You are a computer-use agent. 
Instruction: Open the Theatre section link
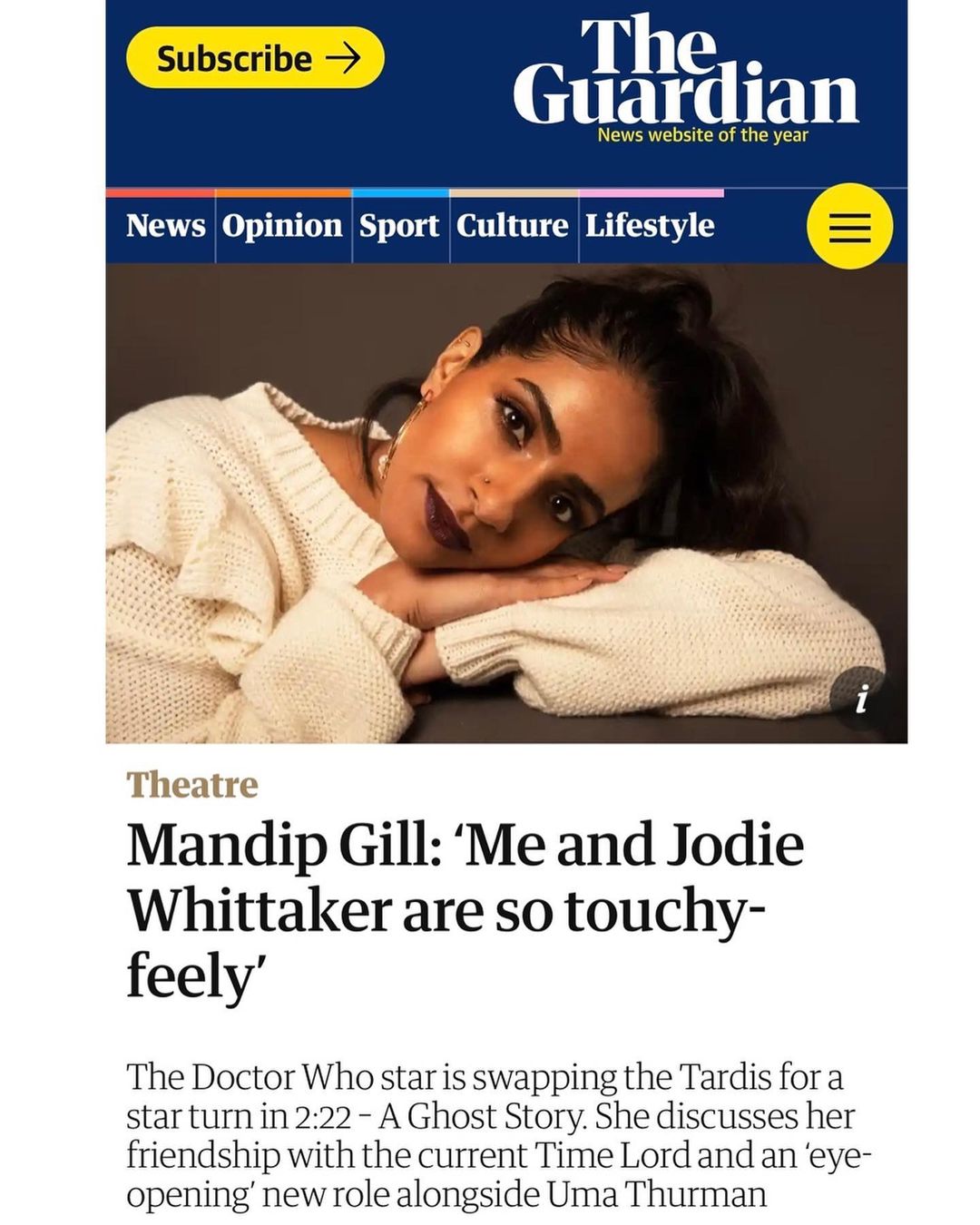(192, 785)
